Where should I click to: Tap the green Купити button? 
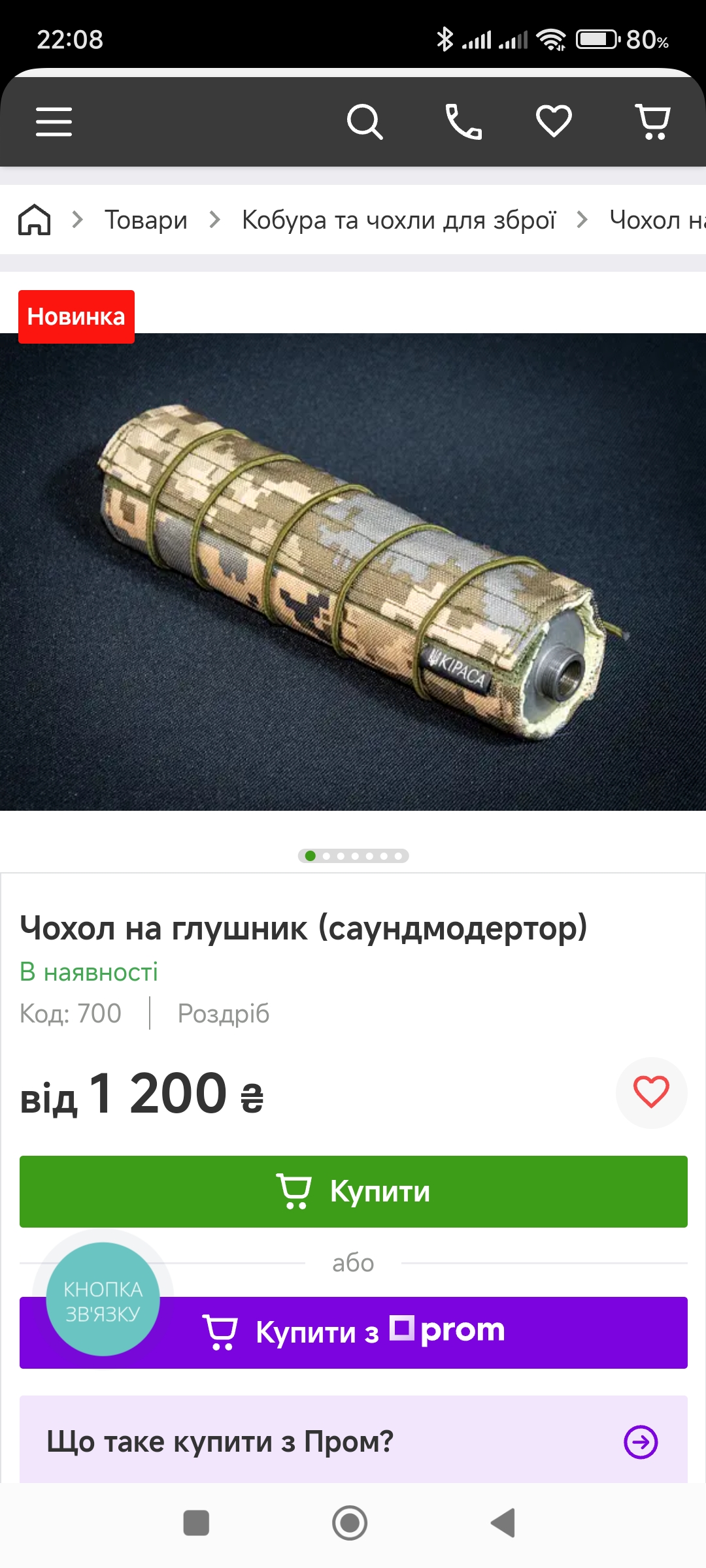click(x=354, y=1192)
